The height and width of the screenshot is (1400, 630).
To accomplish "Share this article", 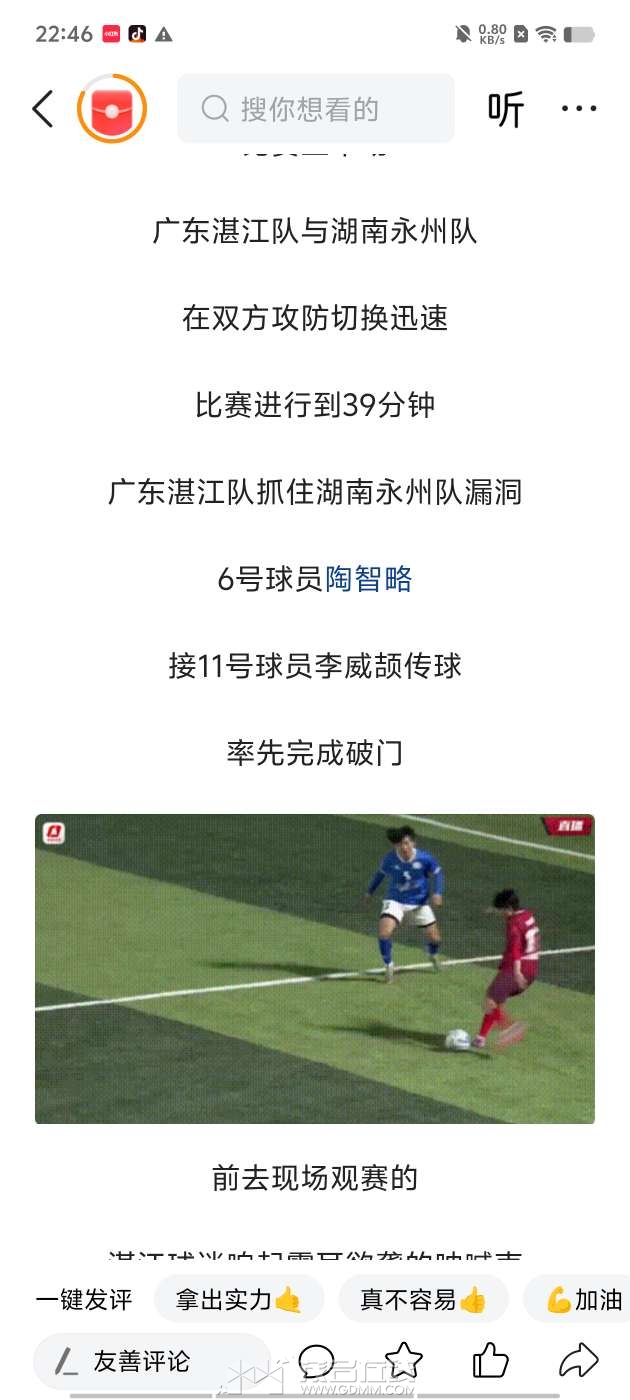I will [x=578, y=1361].
